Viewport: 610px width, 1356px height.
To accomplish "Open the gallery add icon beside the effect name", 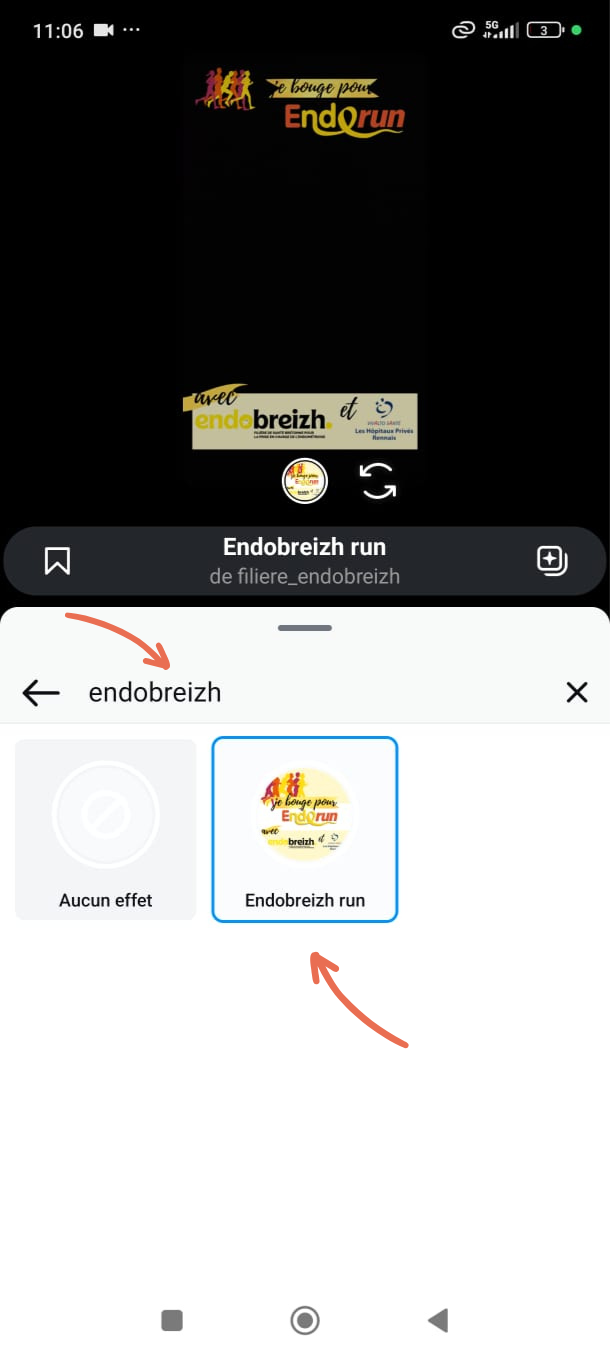I will (552, 561).
